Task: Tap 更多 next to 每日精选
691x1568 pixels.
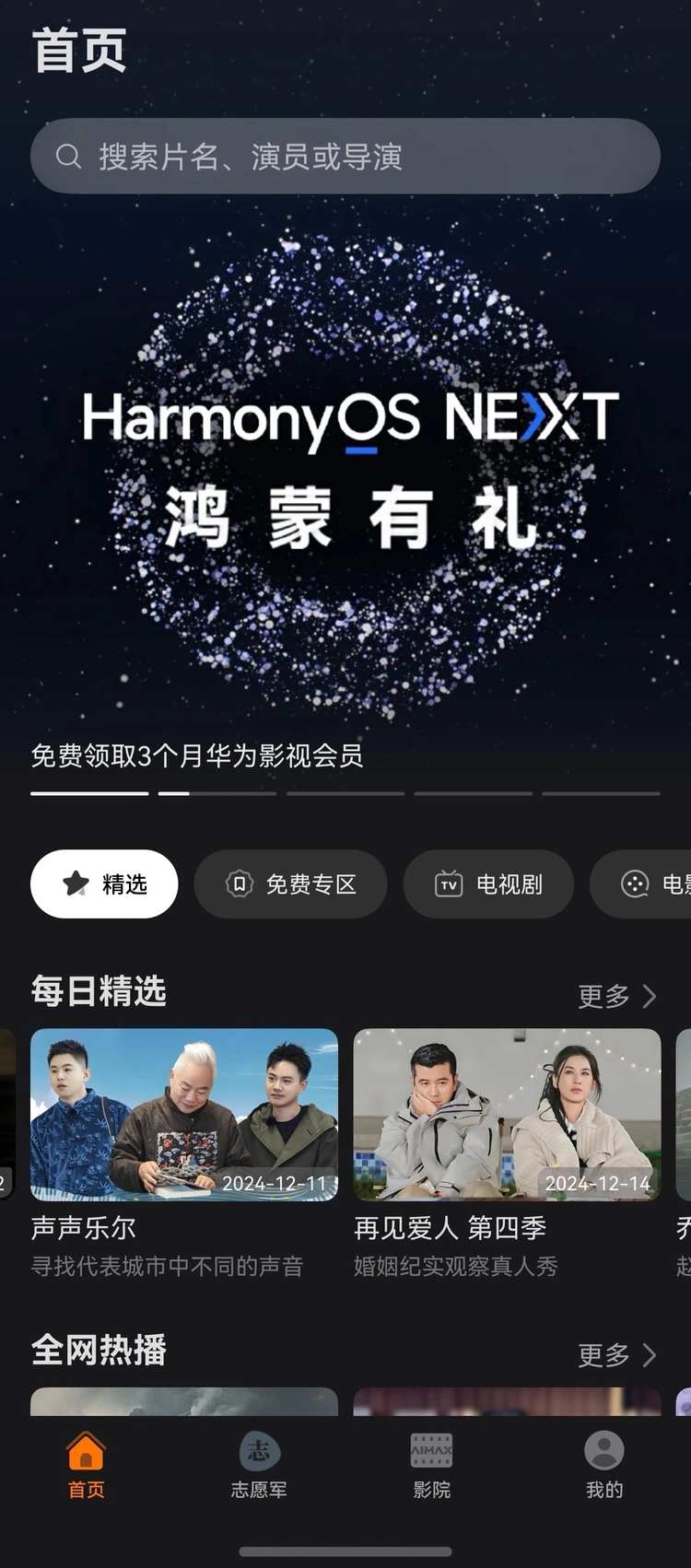Action: [x=616, y=996]
